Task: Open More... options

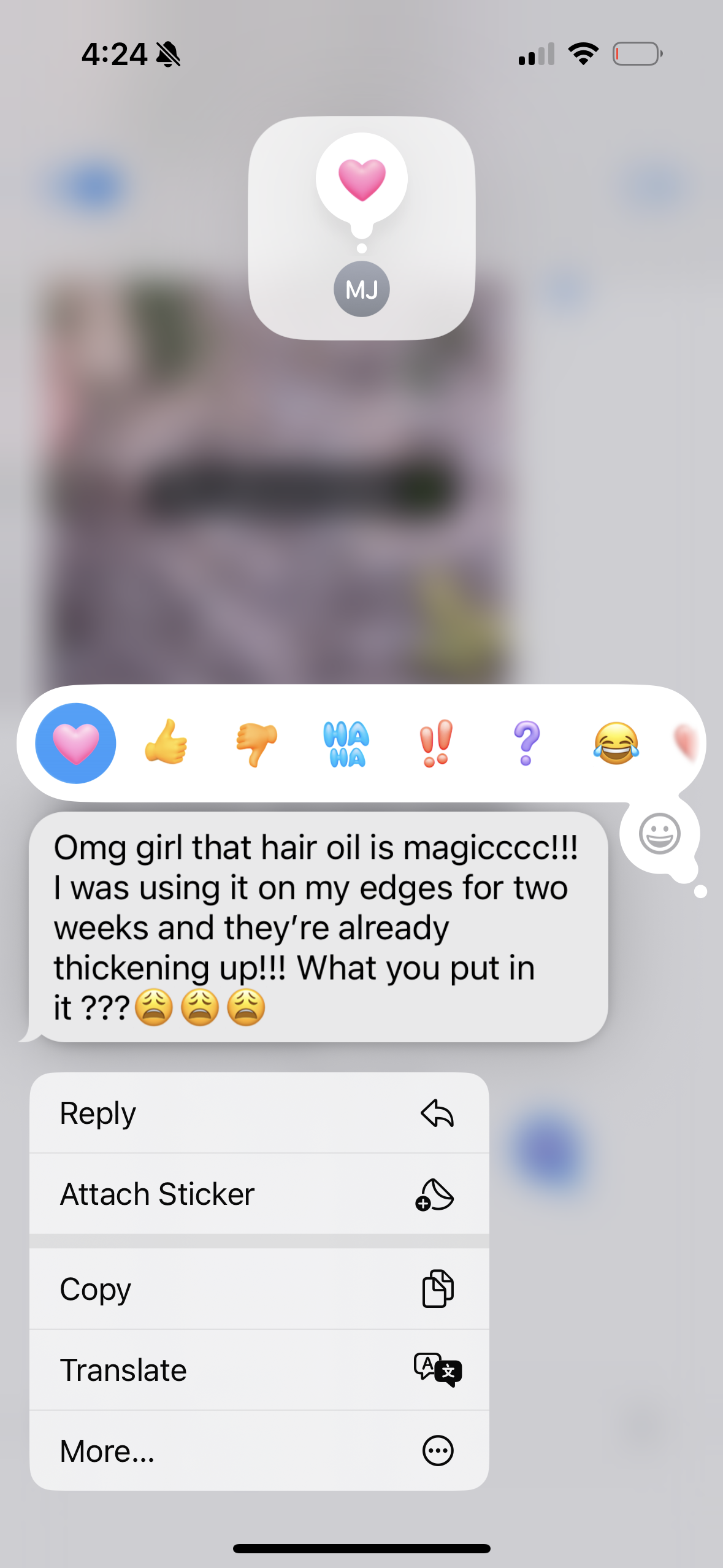Action: pos(259,1451)
